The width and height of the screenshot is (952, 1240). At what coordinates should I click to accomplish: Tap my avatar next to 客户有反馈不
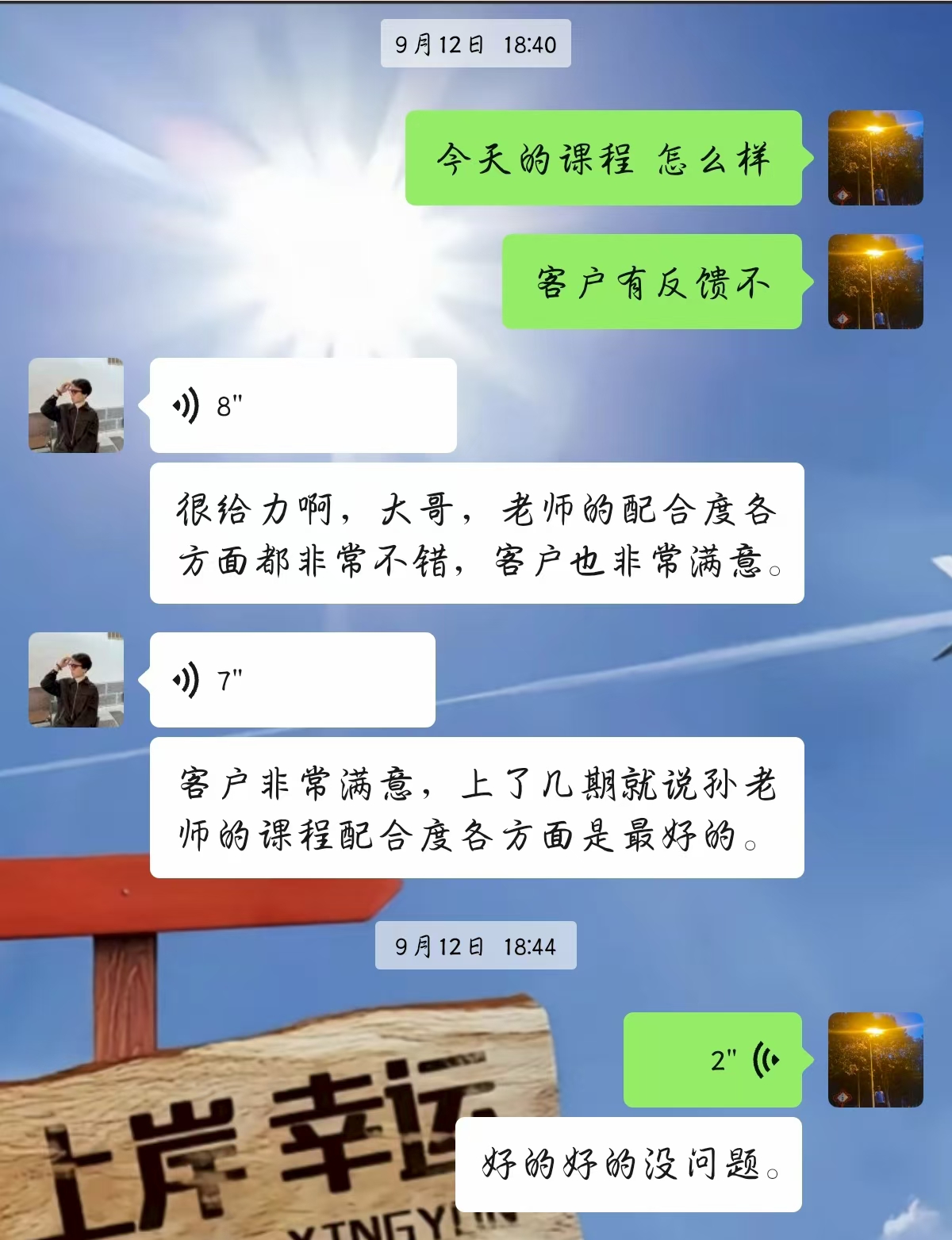click(x=875, y=282)
